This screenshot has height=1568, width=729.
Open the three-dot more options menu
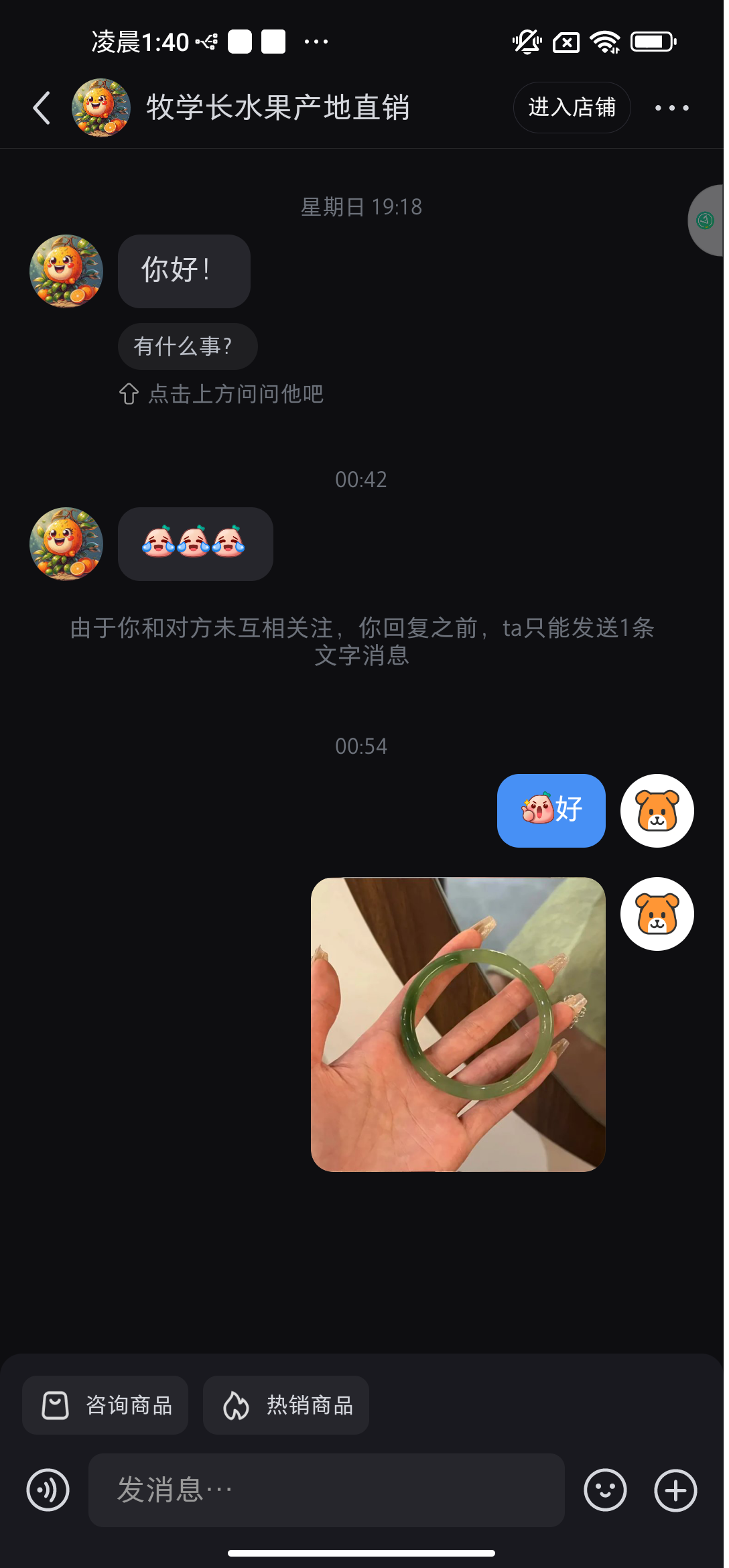pyautogui.click(x=671, y=108)
